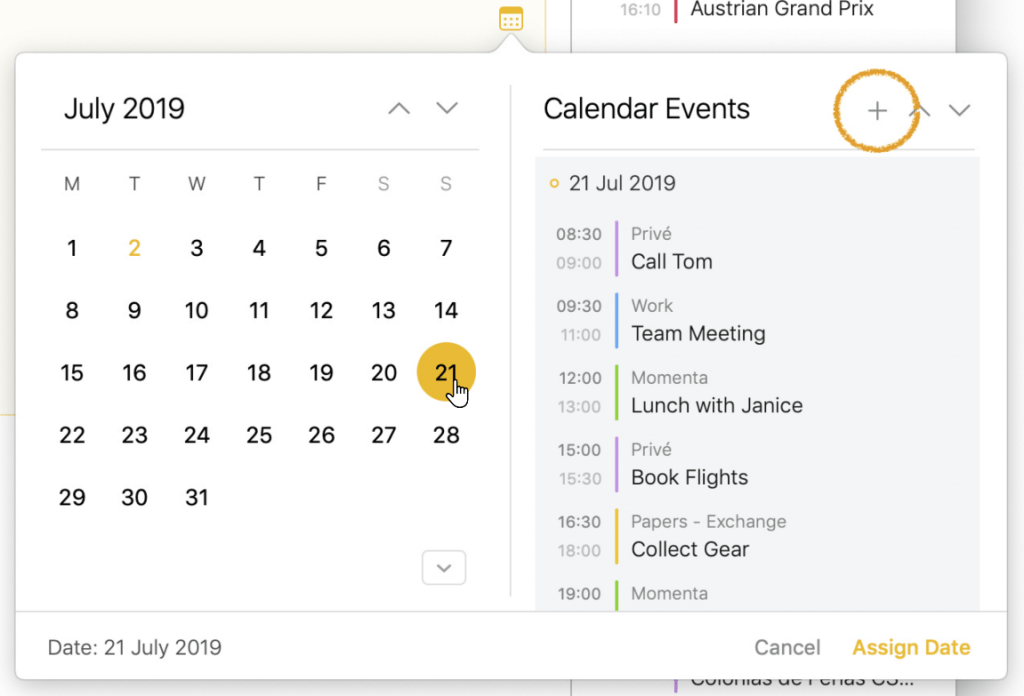View the Lunch with Janice event
This screenshot has width=1024, height=696.
[716, 406]
